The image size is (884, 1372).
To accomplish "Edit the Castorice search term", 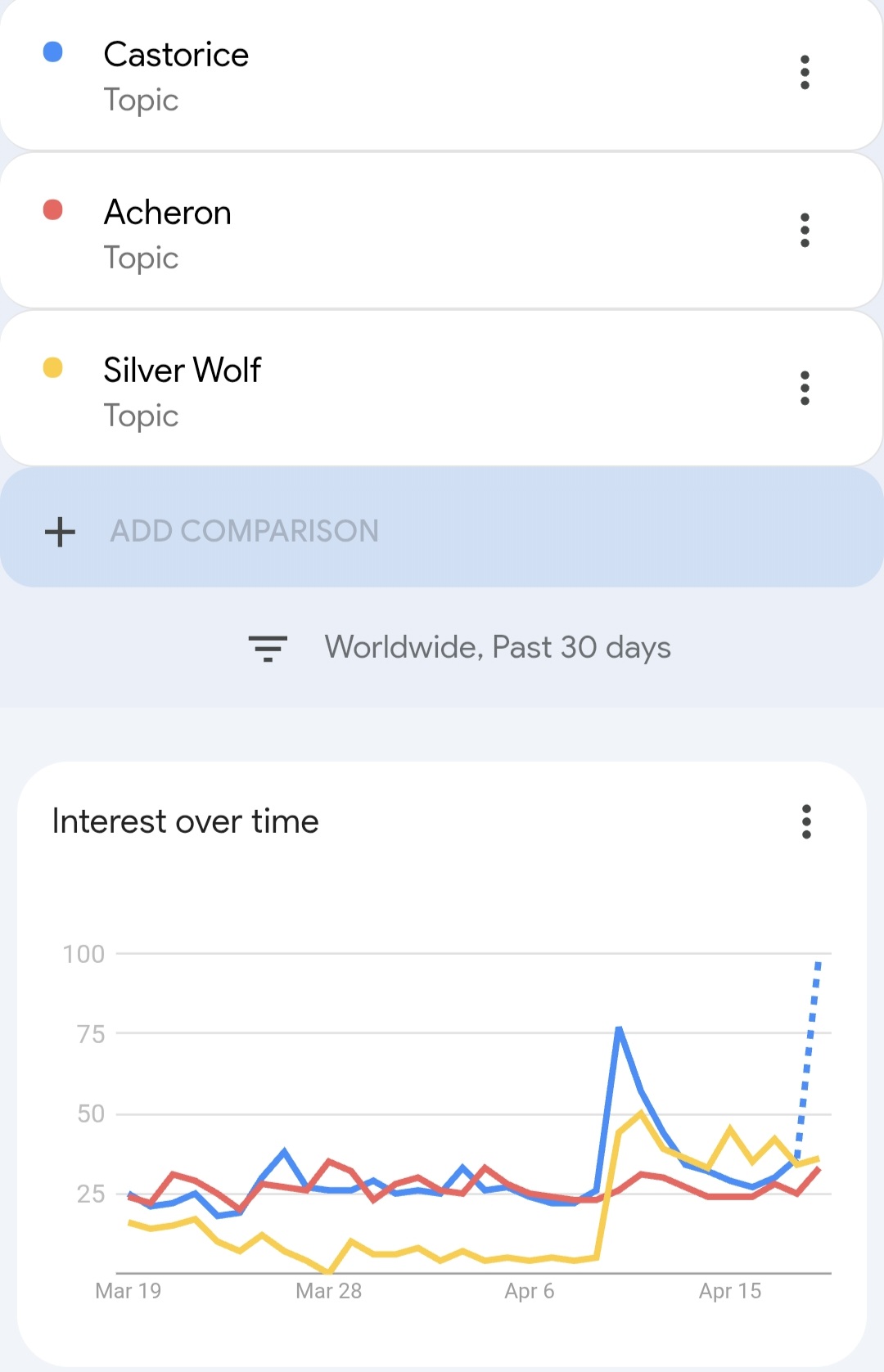I will pyautogui.click(x=176, y=56).
